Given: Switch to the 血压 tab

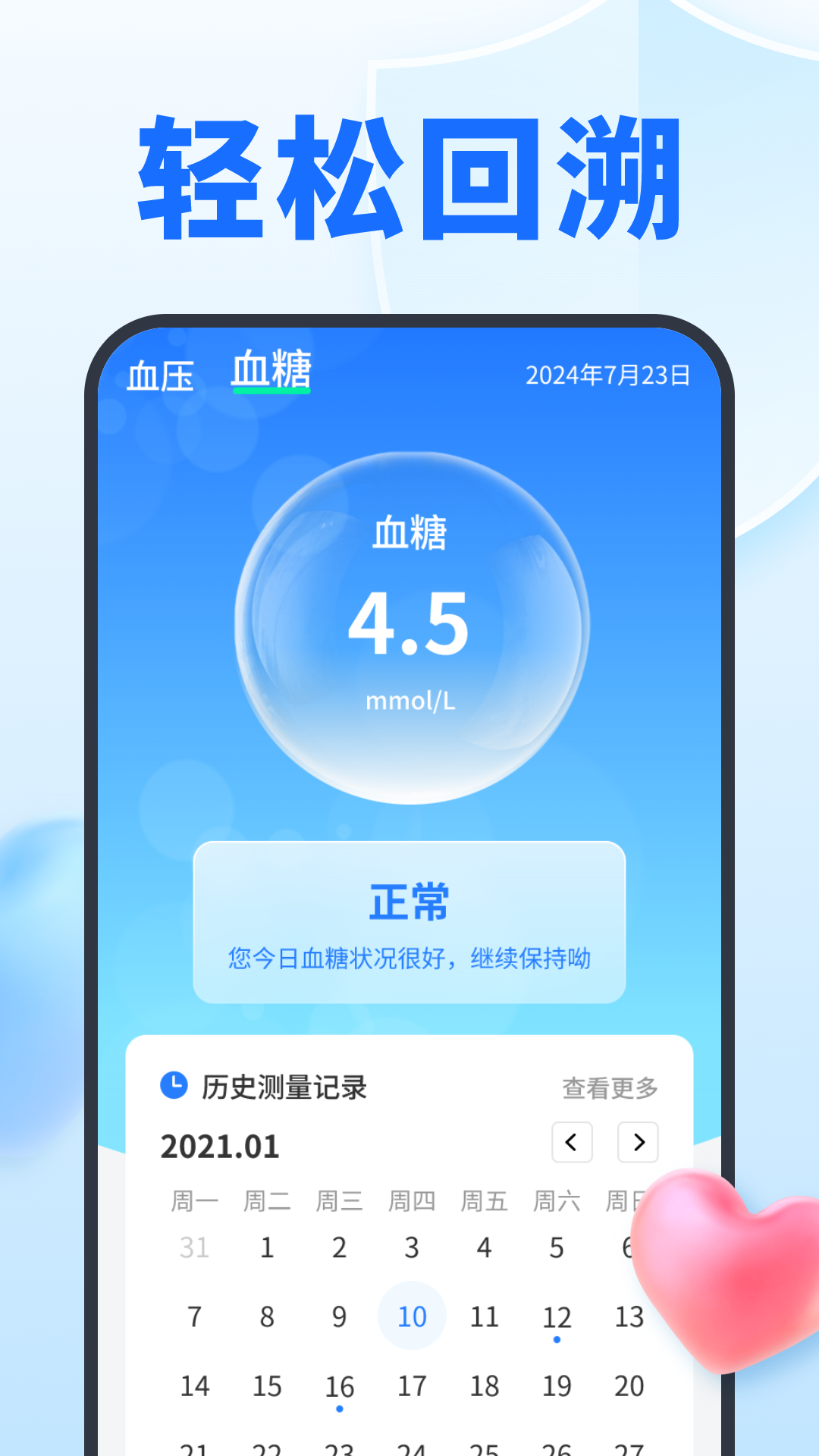Looking at the screenshot, I should click(160, 373).
